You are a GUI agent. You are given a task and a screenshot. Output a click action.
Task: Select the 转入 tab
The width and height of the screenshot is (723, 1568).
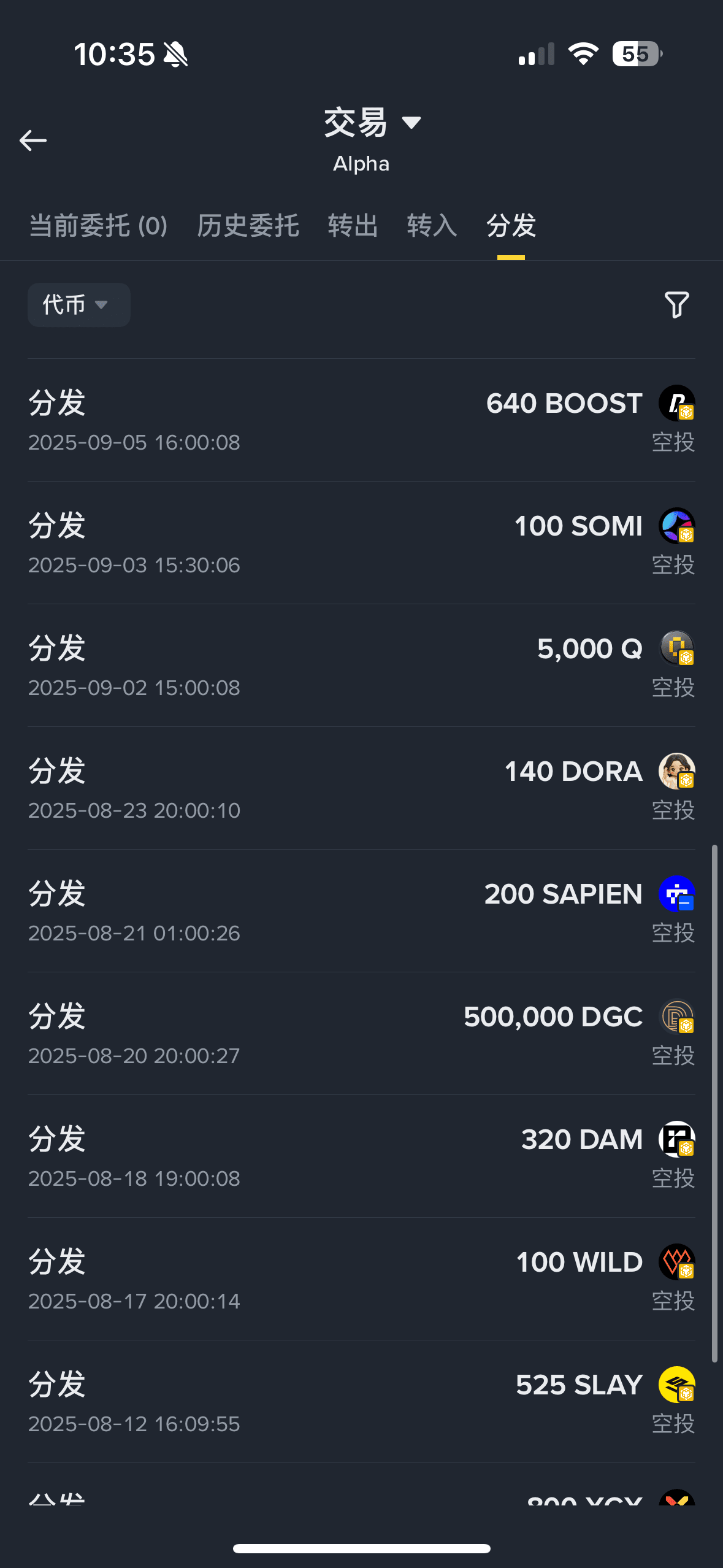pyautogui.click(x=432, y=226)
